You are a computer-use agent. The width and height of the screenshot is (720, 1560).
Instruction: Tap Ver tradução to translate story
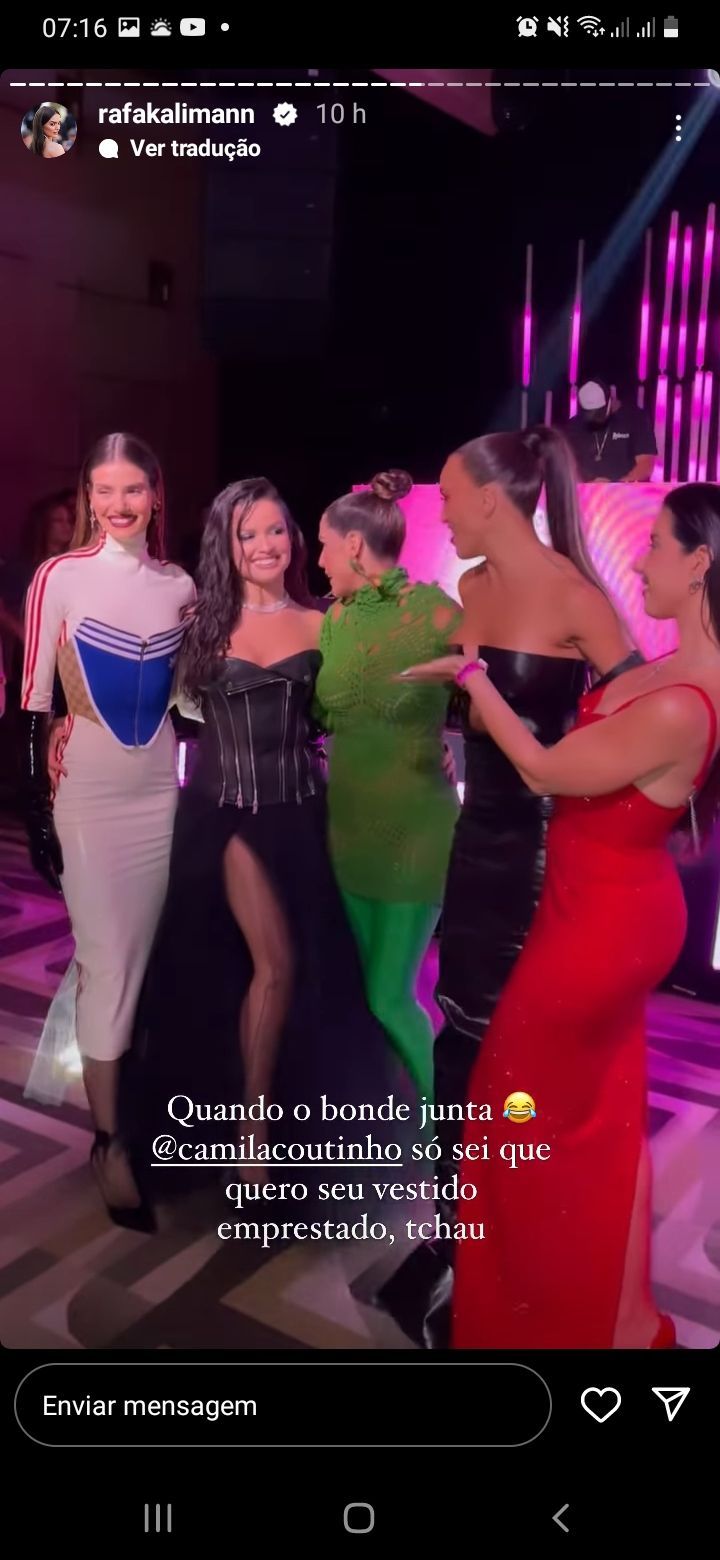pos(194,149)
